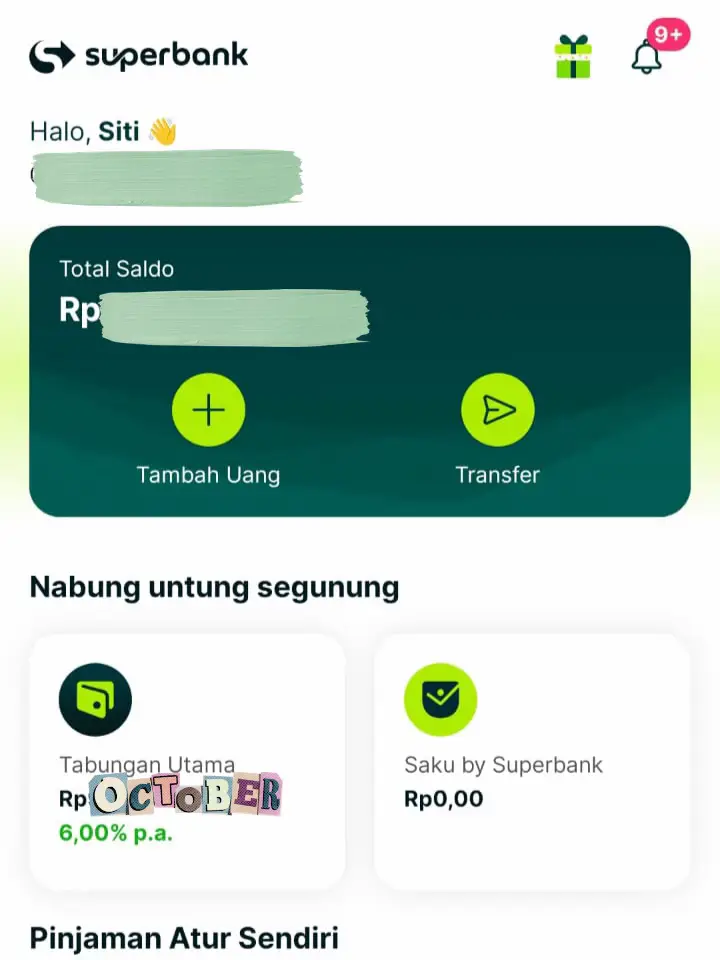The height and width of the screenshot is (960, 720).
Task: Start a Transfer
Action: click(497, 411)
